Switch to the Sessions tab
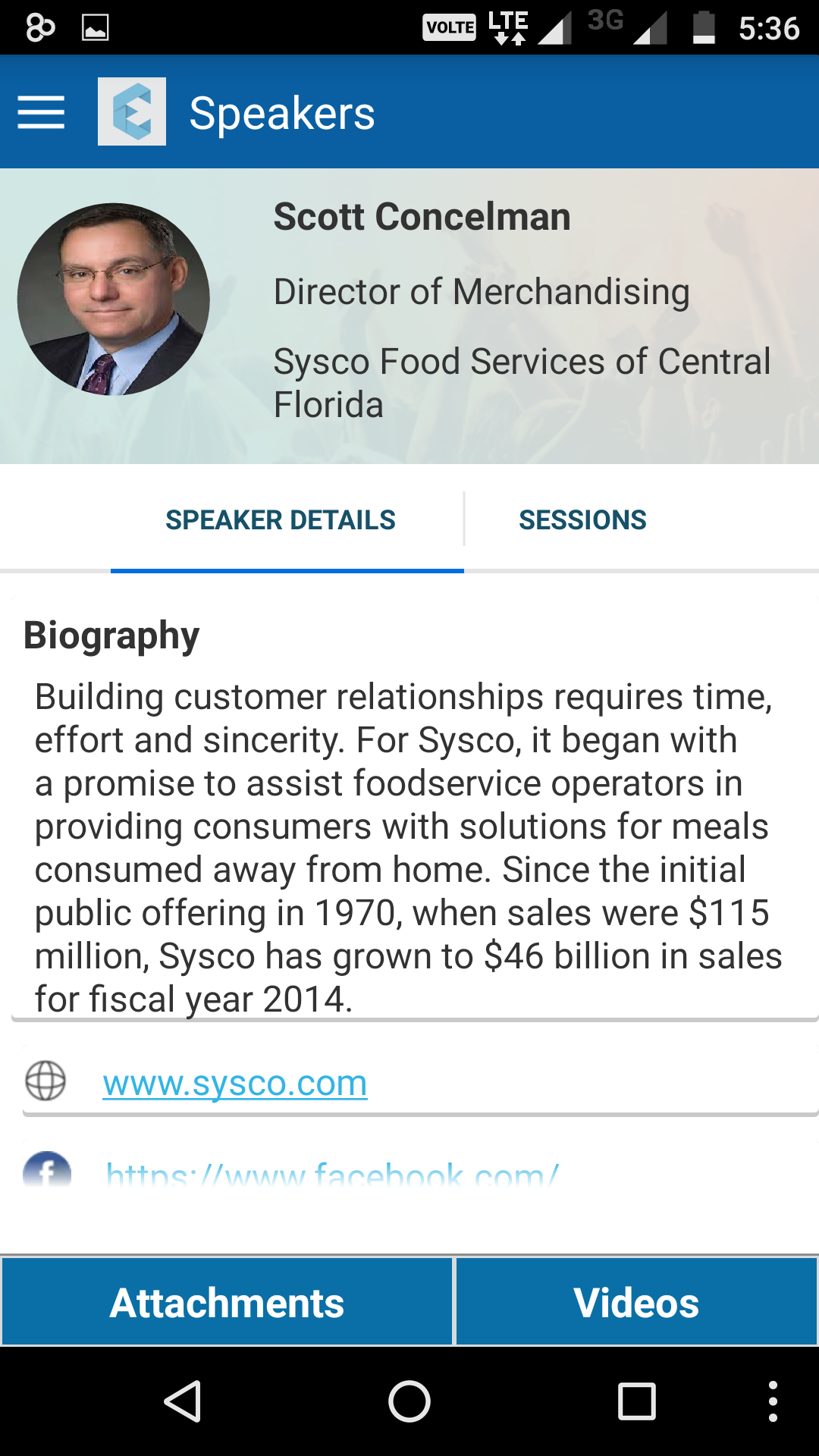The height and width of the screenshot is (1456, 819). (582, 520)
